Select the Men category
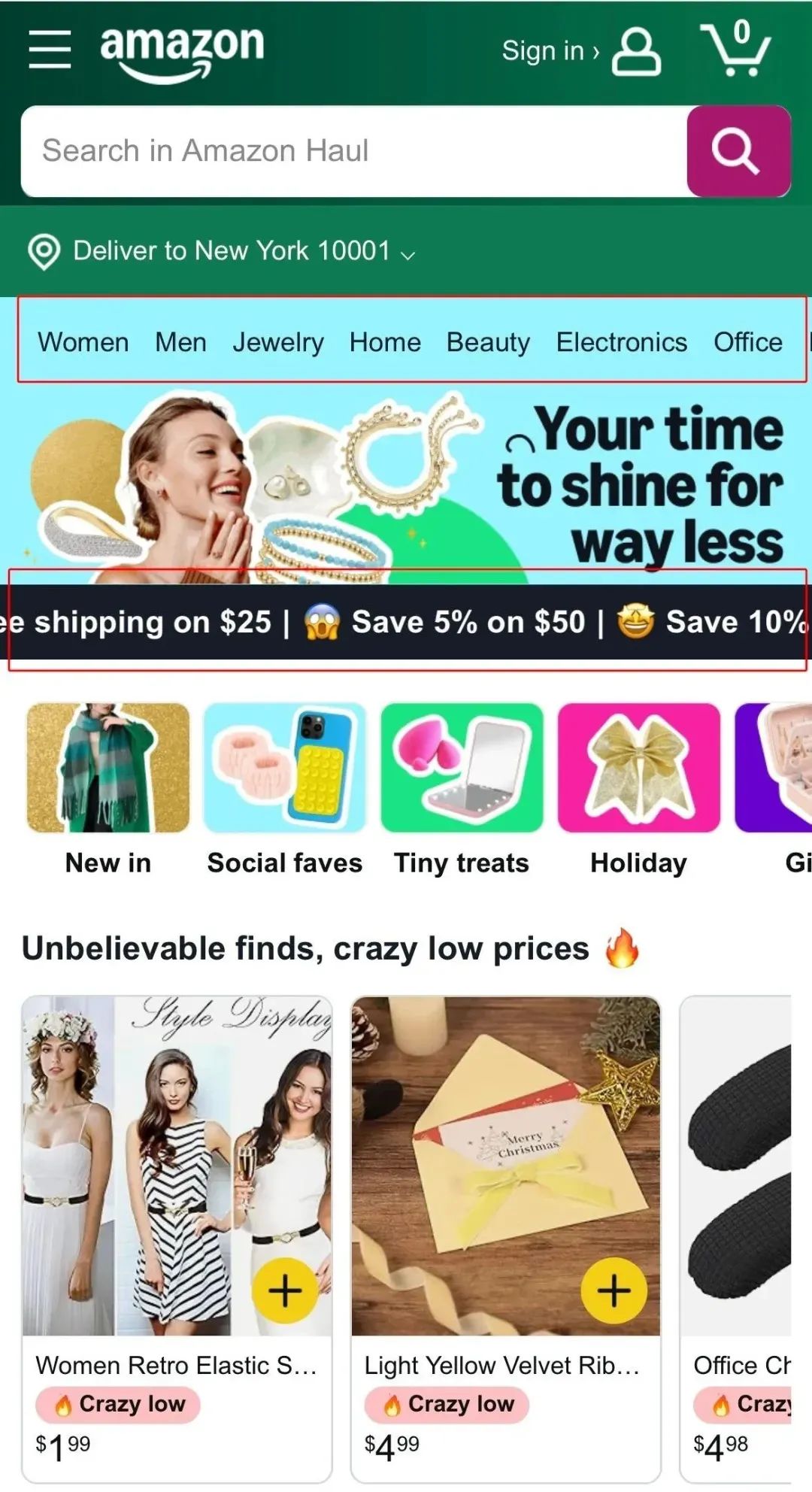This screenshot has height=1492, width=812. coord(180,342)
